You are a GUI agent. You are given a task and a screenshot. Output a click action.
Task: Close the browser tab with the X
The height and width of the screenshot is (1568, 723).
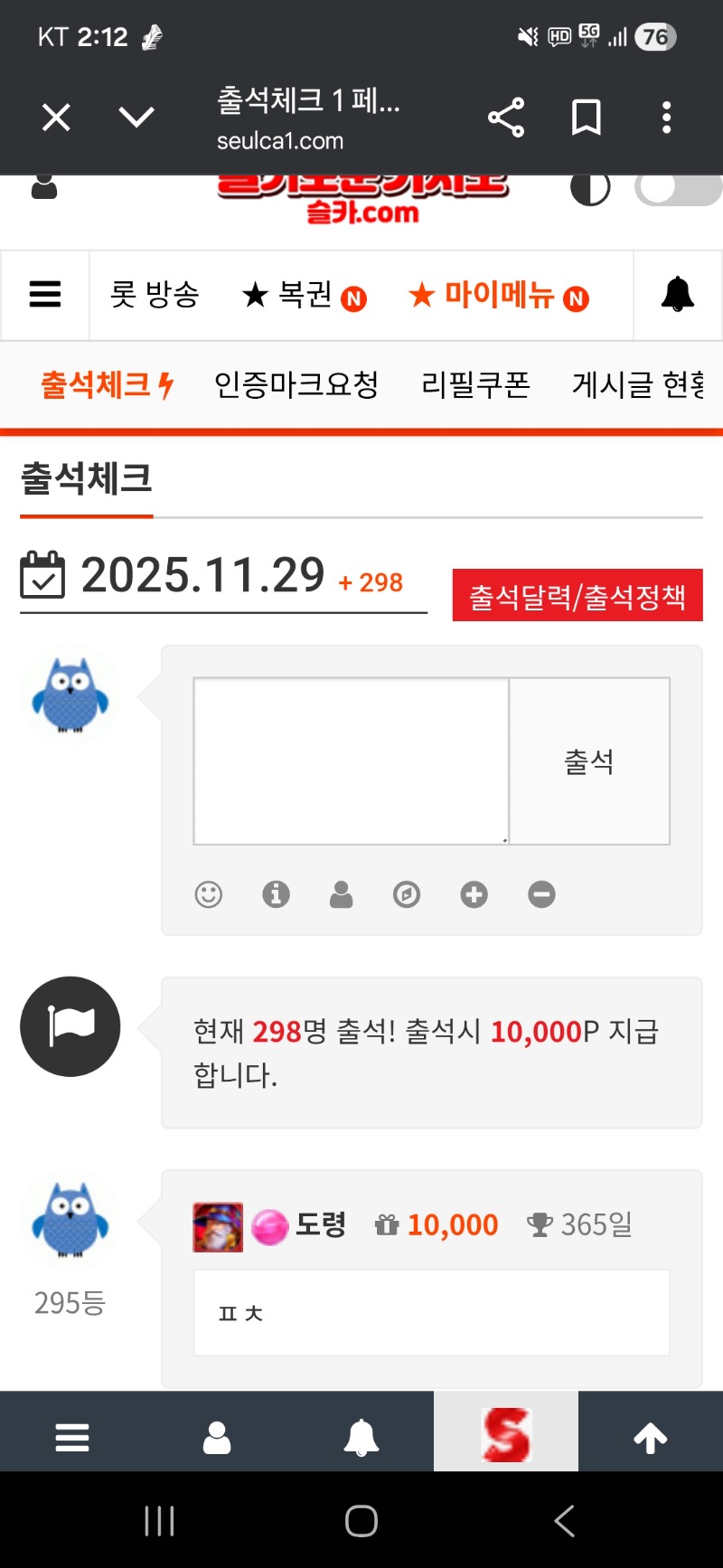tap(56, 118)
